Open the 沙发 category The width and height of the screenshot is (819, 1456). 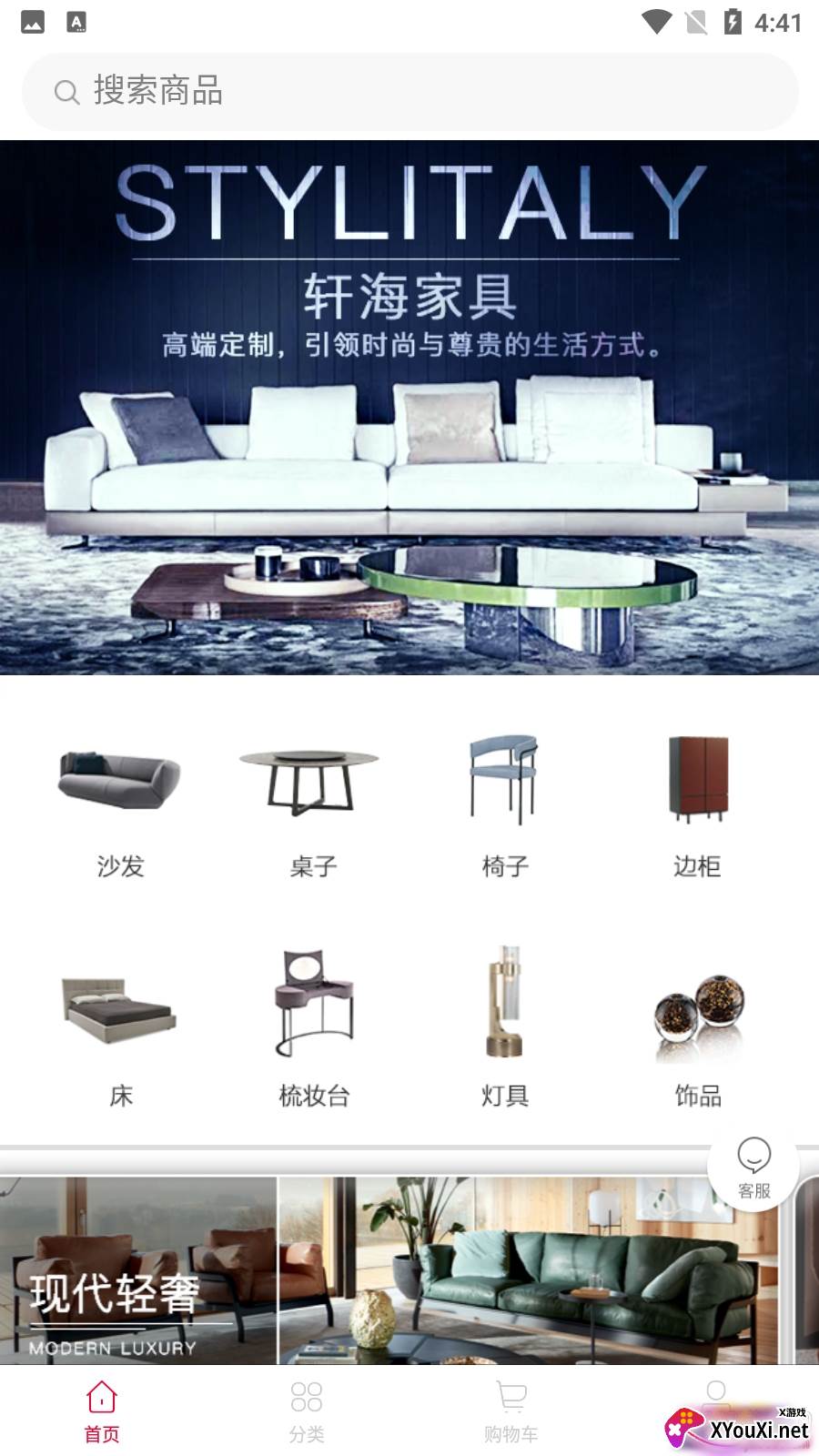coord(120,805)
